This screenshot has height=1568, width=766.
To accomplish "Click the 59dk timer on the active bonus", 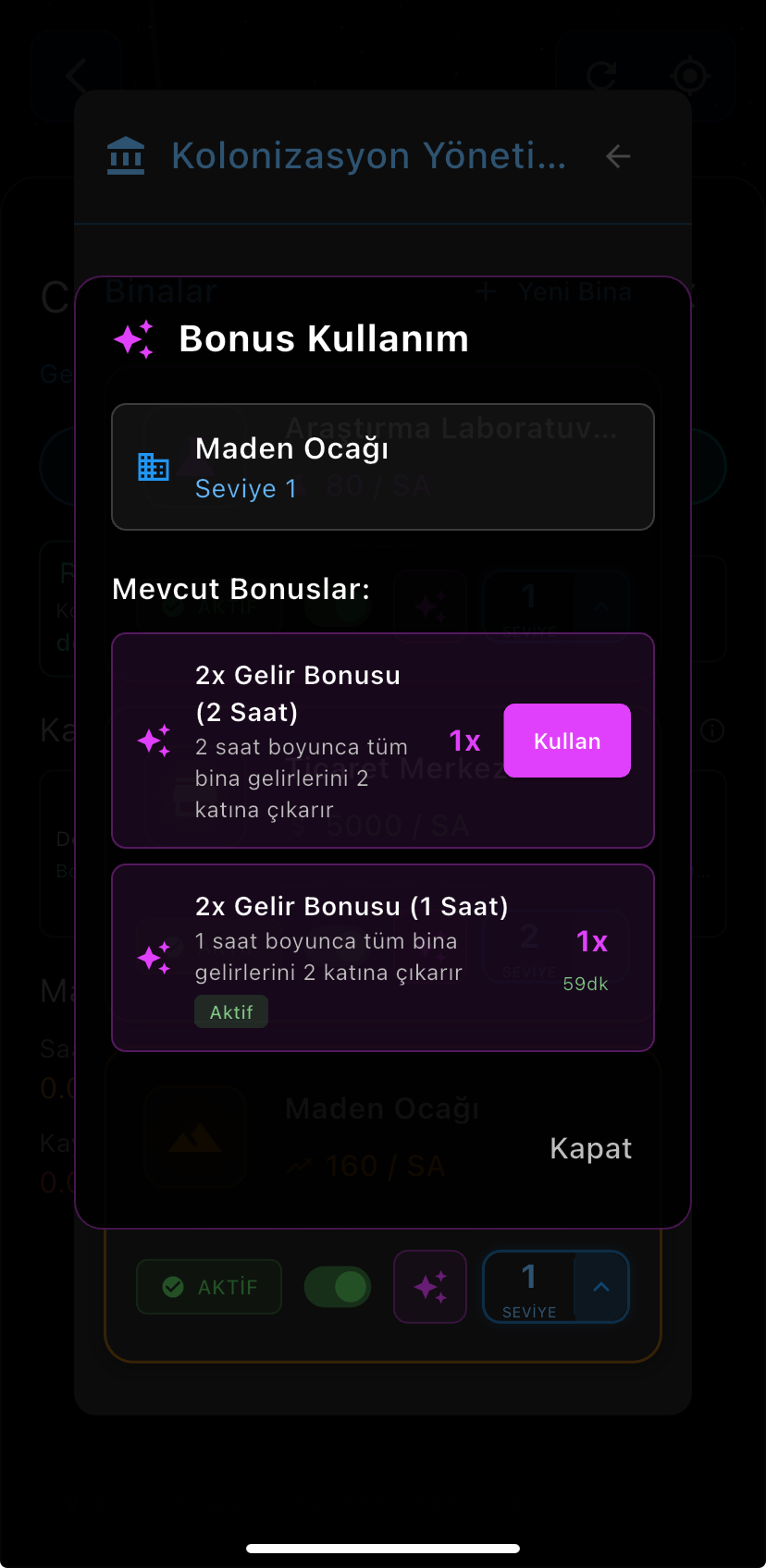I will click(x=585, y=984).
